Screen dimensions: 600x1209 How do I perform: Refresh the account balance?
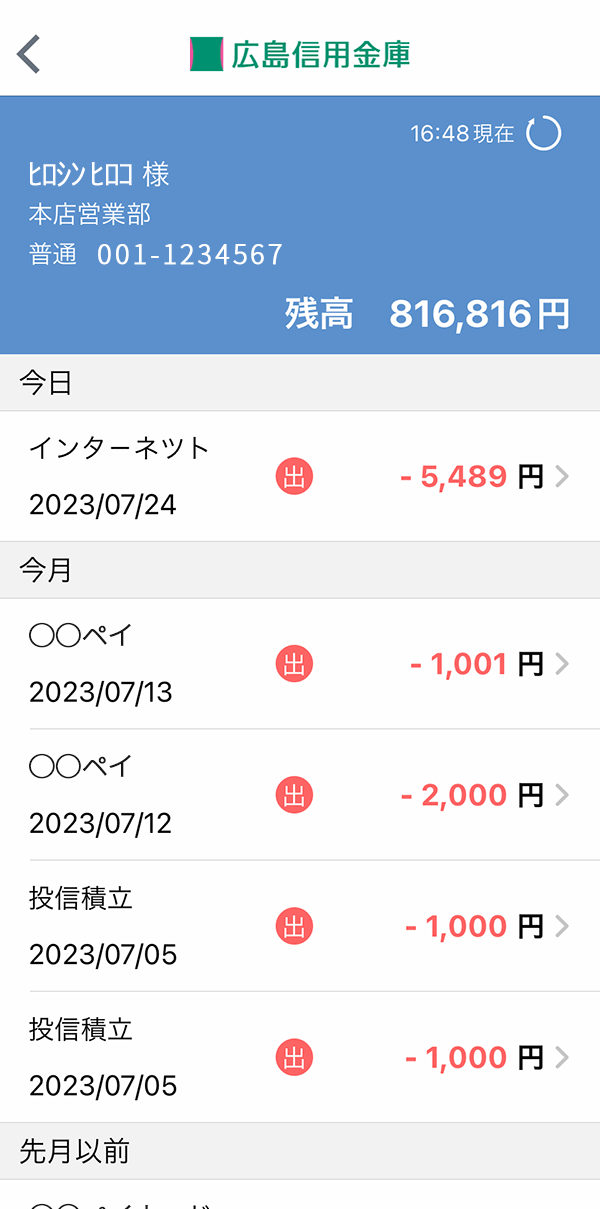(x=544, y=133)
